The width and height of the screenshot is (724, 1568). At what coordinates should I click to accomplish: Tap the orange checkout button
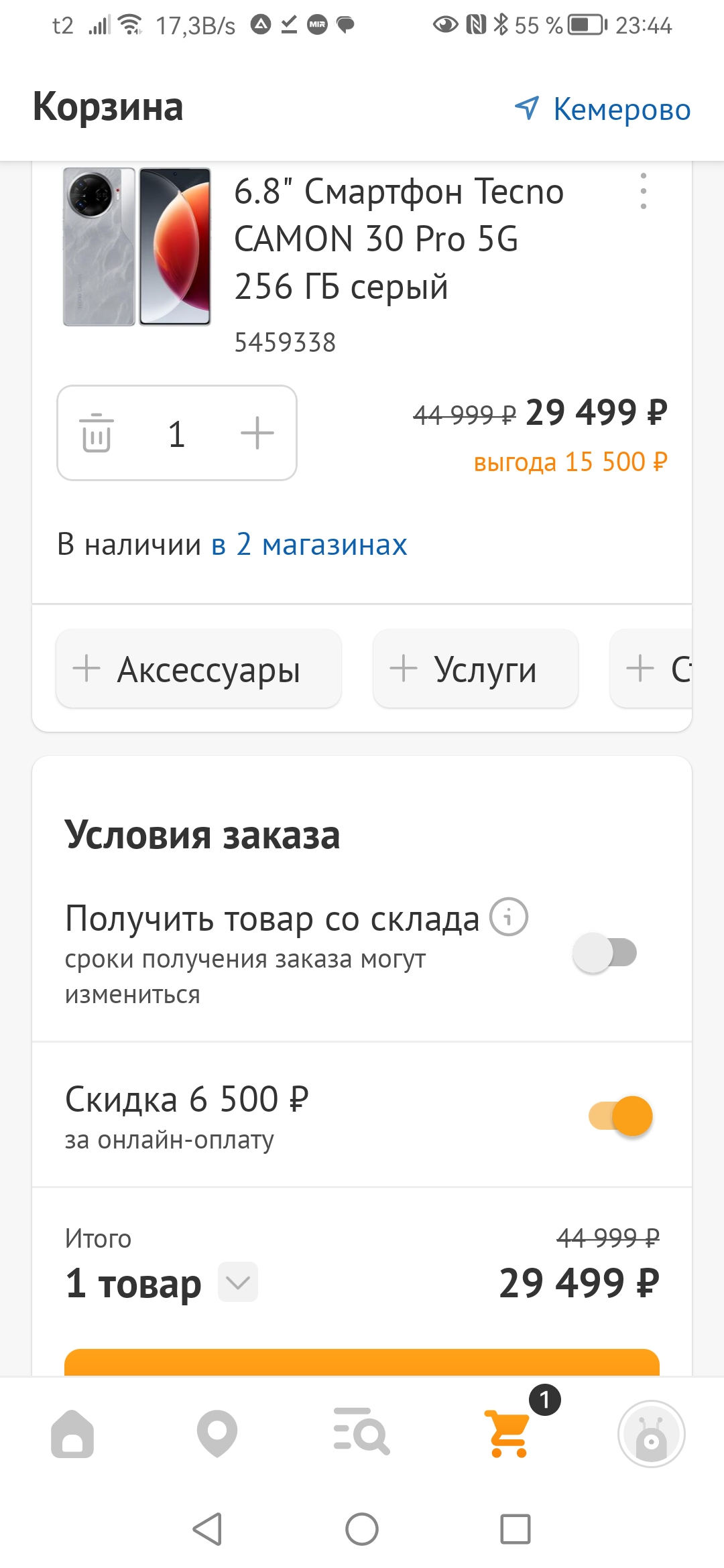pyautogui.click(x=362, y=1362)
